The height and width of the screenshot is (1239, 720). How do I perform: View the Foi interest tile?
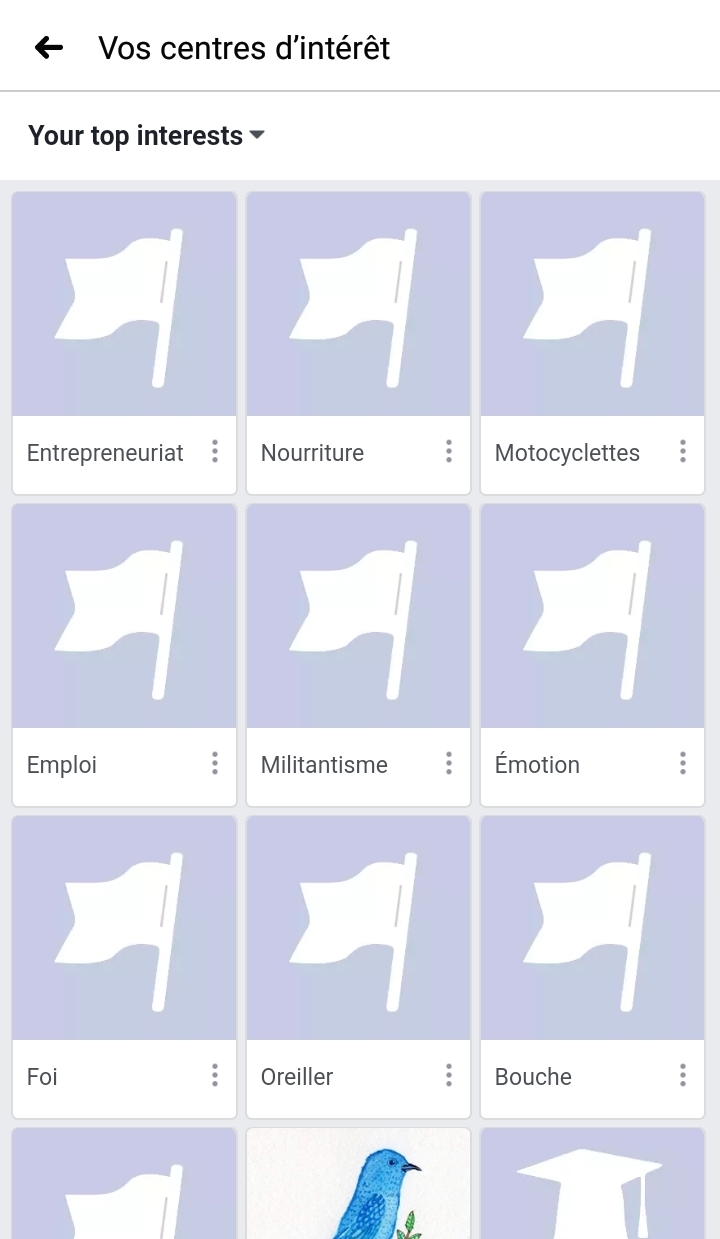point(124,928)
